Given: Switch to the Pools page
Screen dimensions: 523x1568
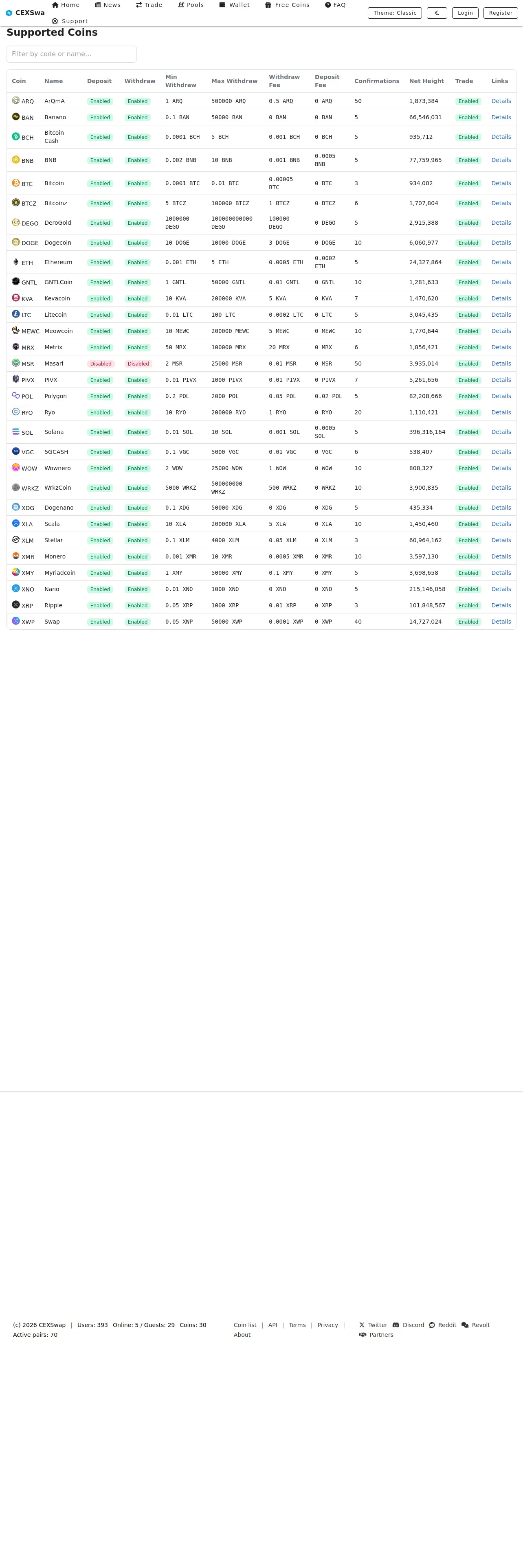Looking at the screenshot, I should click(191, 5).
